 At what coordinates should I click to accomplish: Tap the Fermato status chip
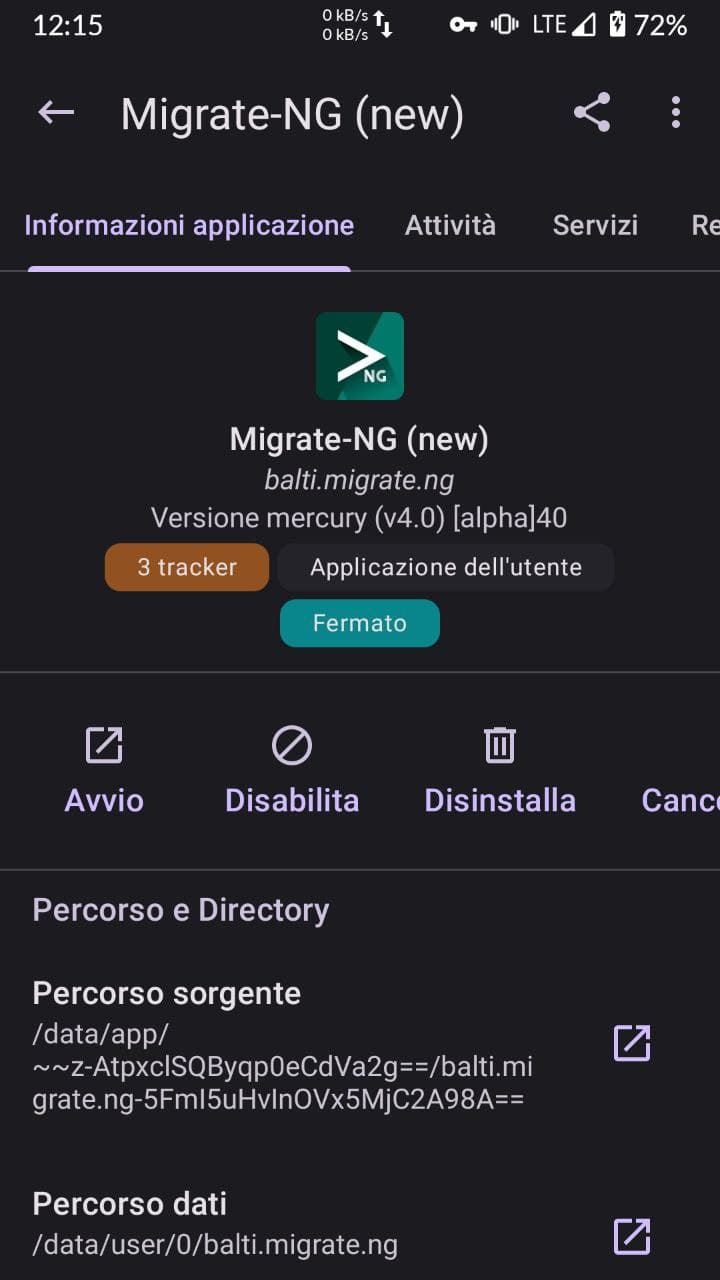[x=360, y=623]
